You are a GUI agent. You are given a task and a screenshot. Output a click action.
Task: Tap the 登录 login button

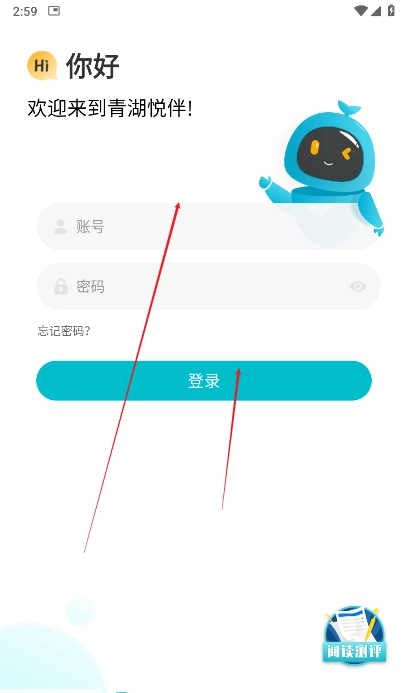pyautogui.click(x=204, y=381)
